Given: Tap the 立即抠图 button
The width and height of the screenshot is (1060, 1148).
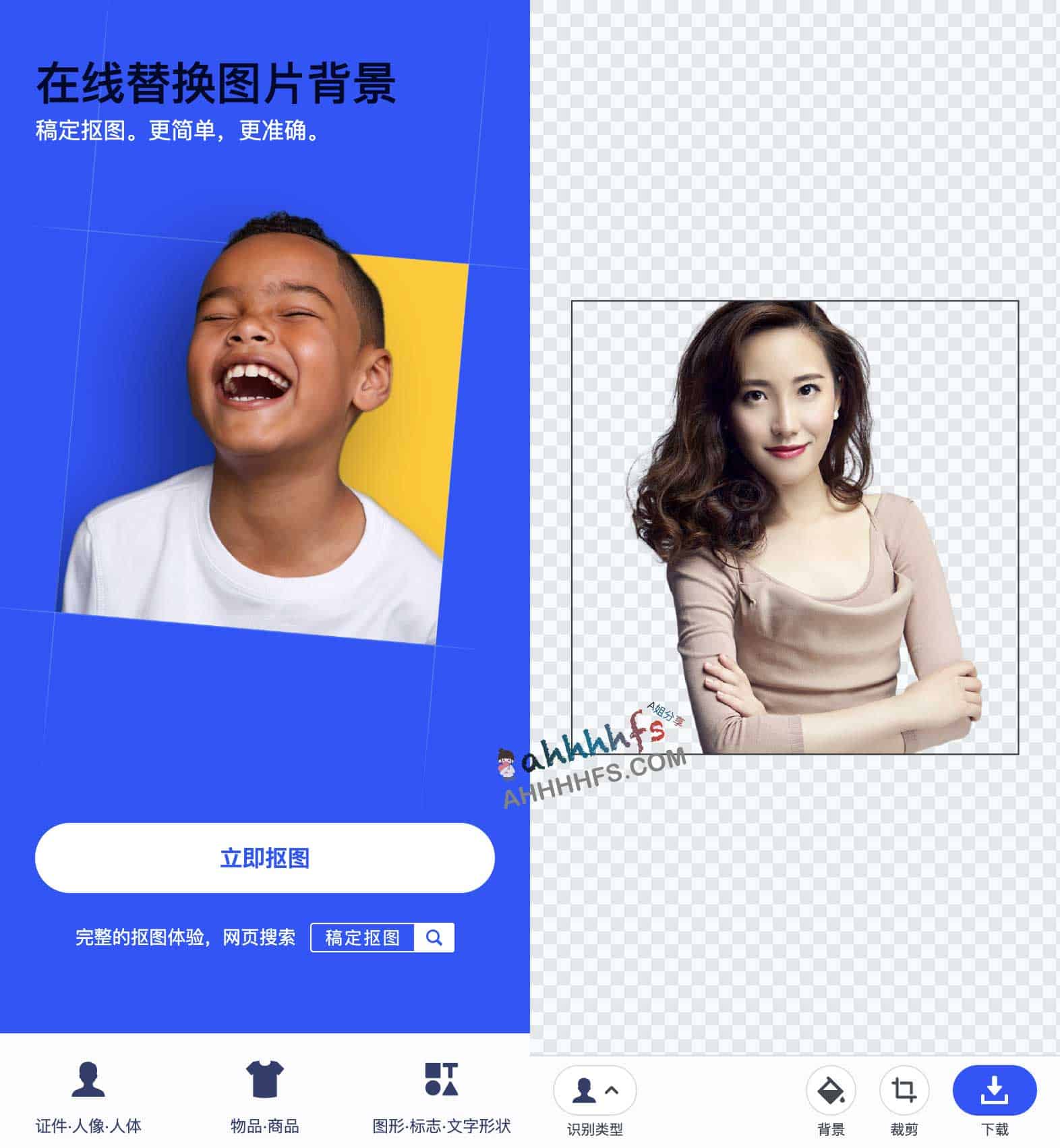Looking at the screenshot, I should click(264, 858).
